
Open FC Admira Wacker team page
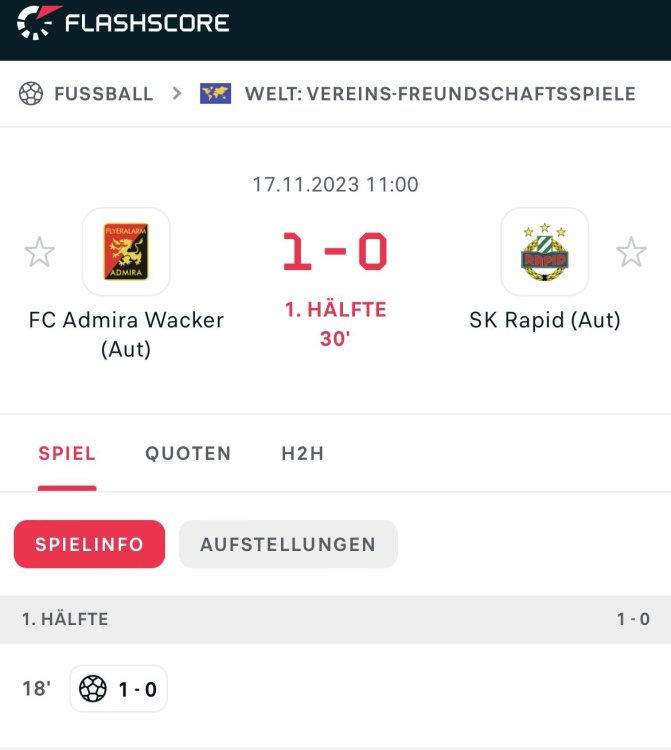126,252
